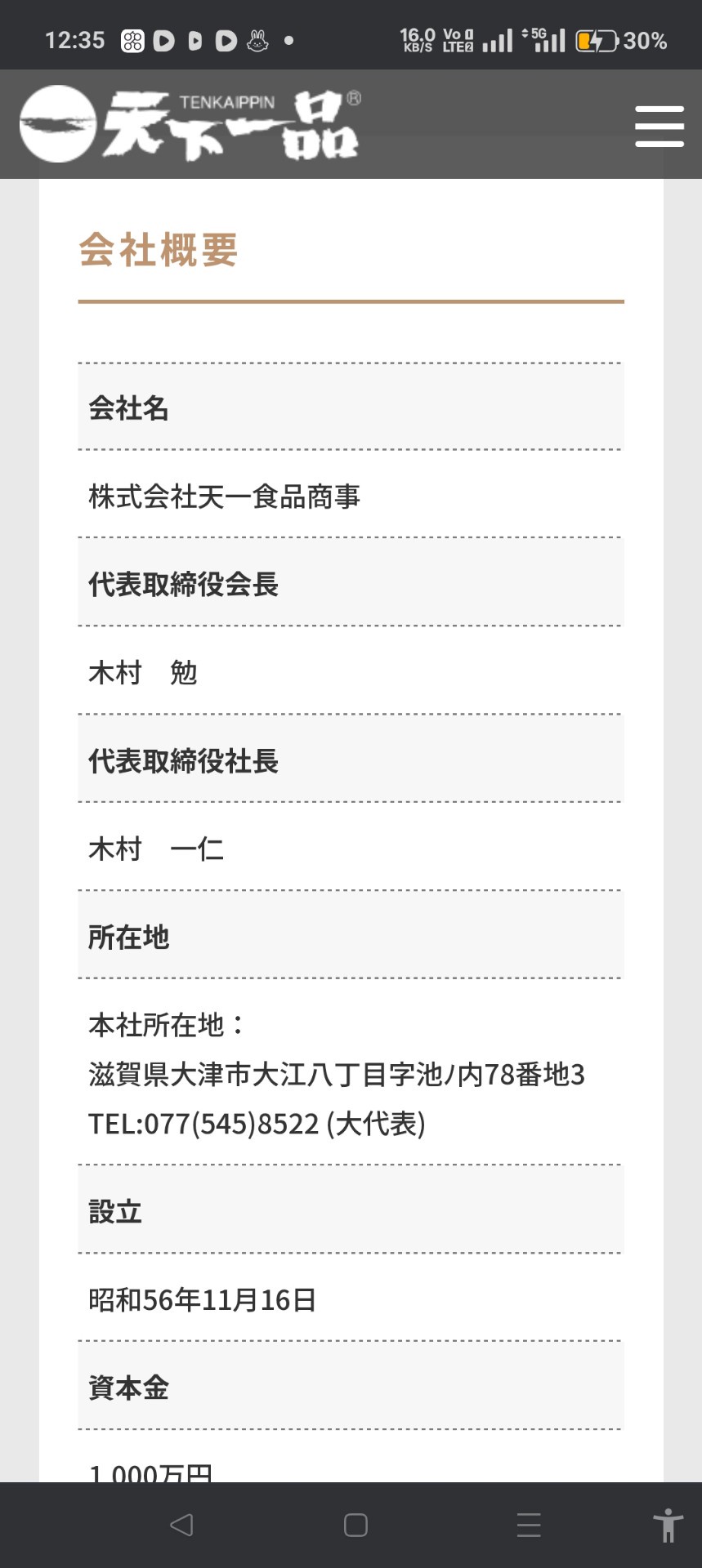The width and height of the screenshot is (702, 1568).
Task: Tap the system home button
Action: [355, 1525]
